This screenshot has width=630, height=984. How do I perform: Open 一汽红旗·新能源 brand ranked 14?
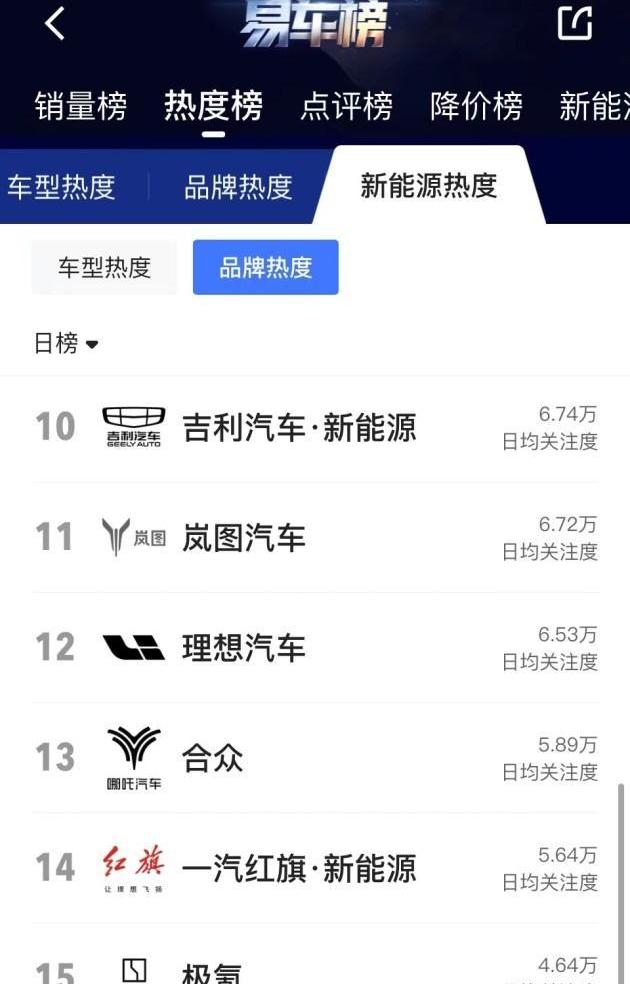coord(298,868)
